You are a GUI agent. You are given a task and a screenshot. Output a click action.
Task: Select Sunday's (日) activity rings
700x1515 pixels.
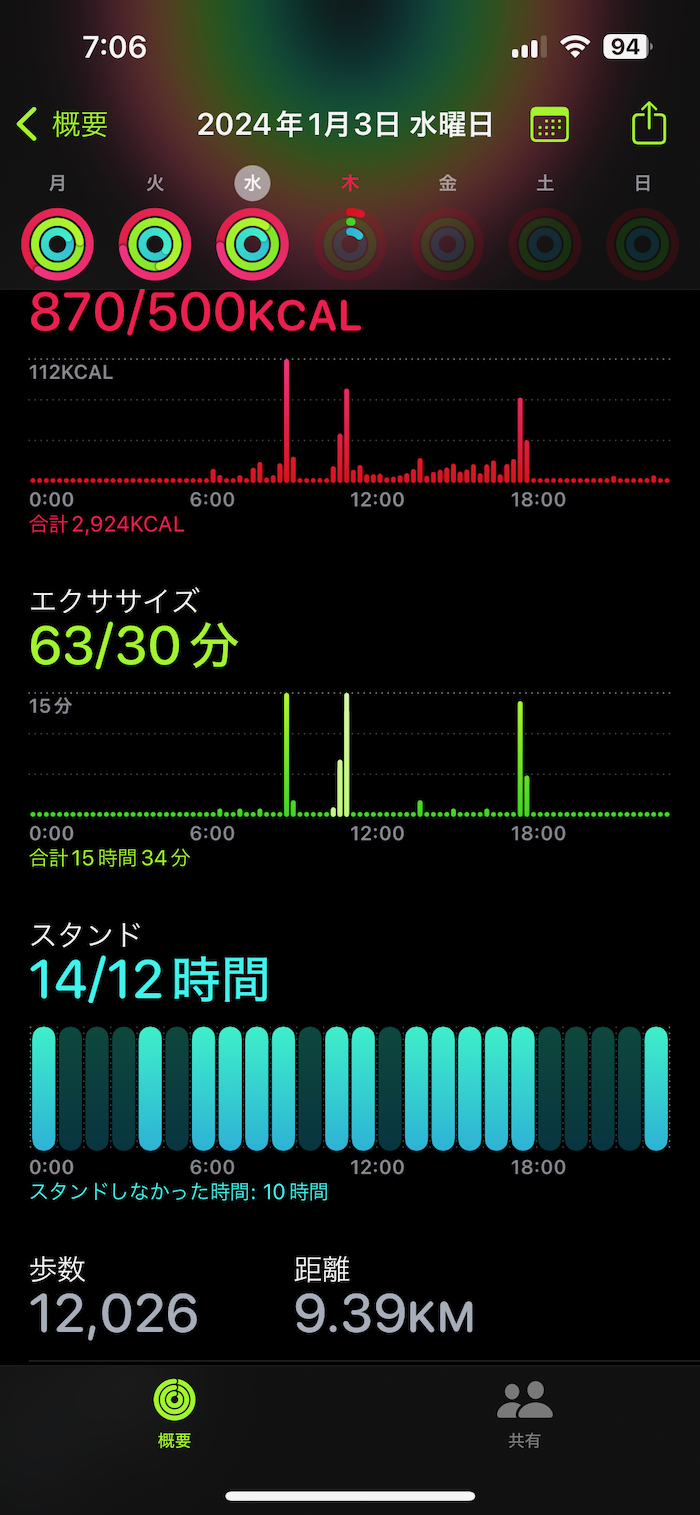point(642,243)
